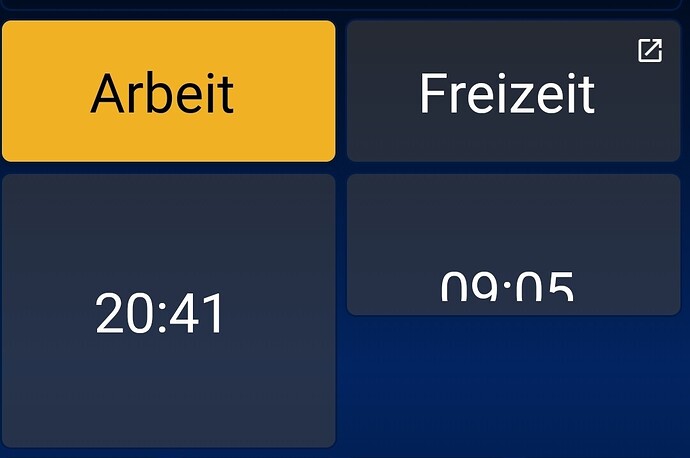Select the Arbeit button

point(168,91)
